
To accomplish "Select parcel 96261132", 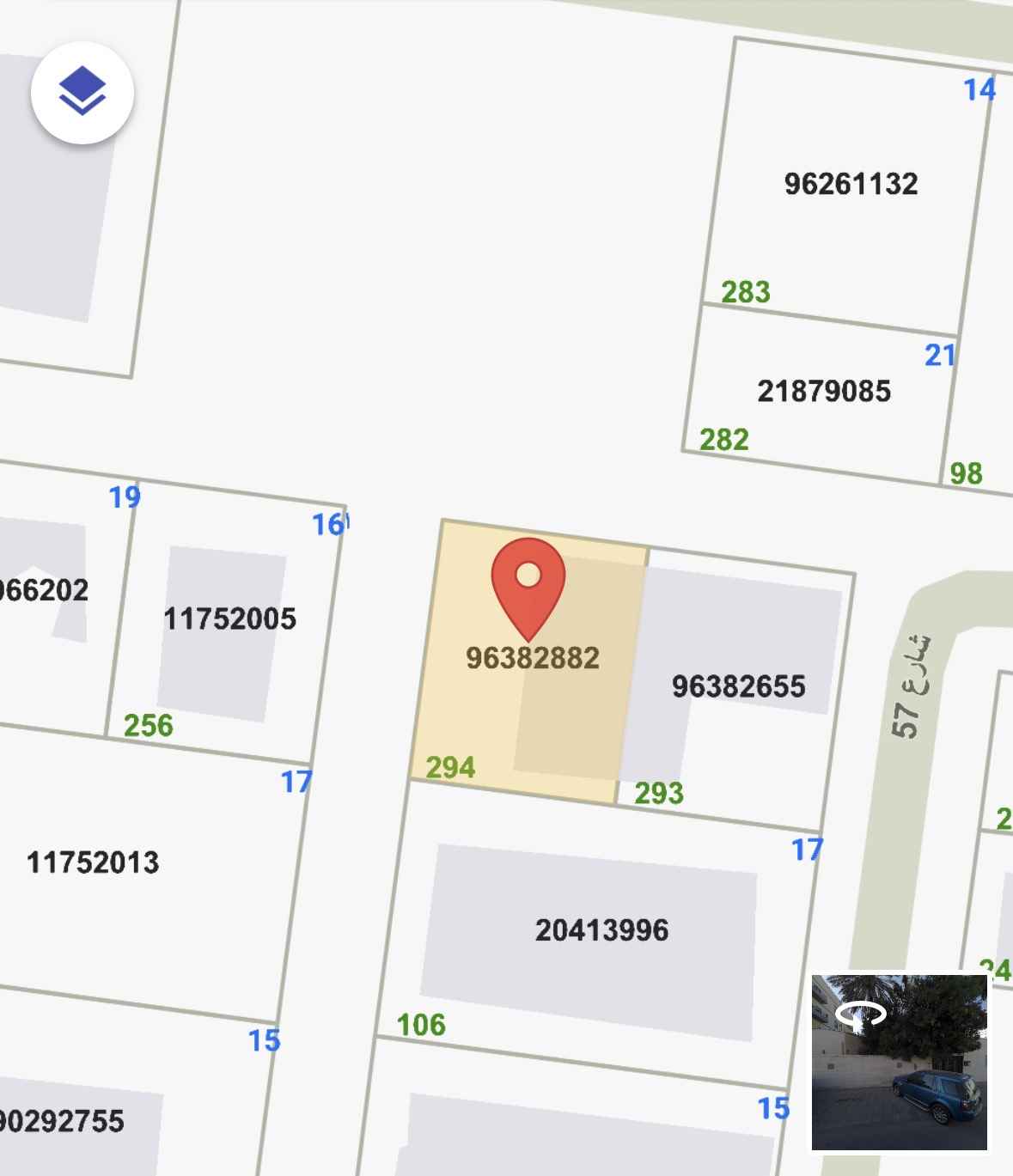I will [852, 183].
